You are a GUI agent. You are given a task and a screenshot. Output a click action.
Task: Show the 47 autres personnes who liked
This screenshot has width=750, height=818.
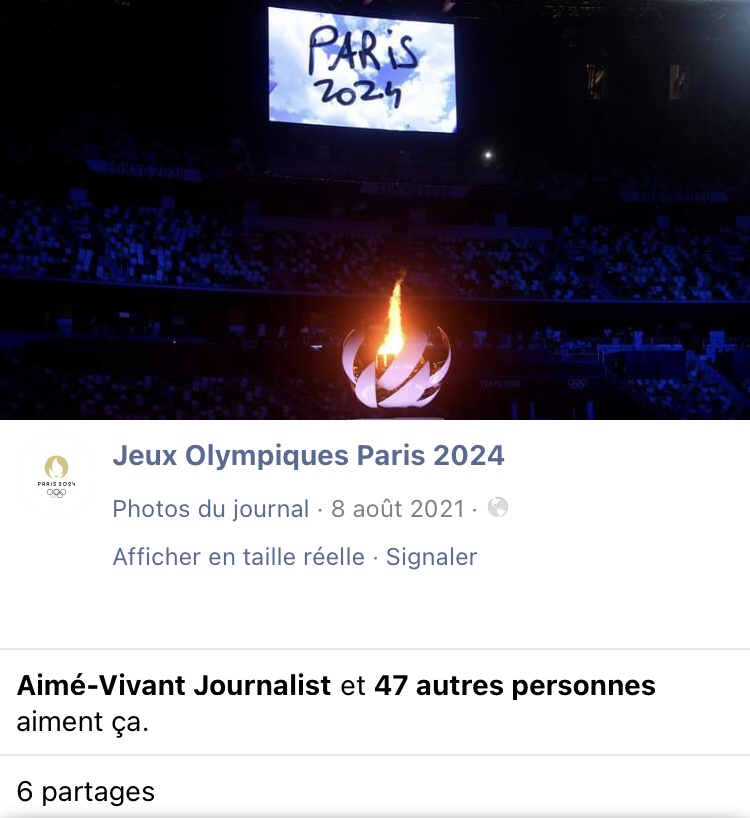pyautogui.click(x=514, y=686)
